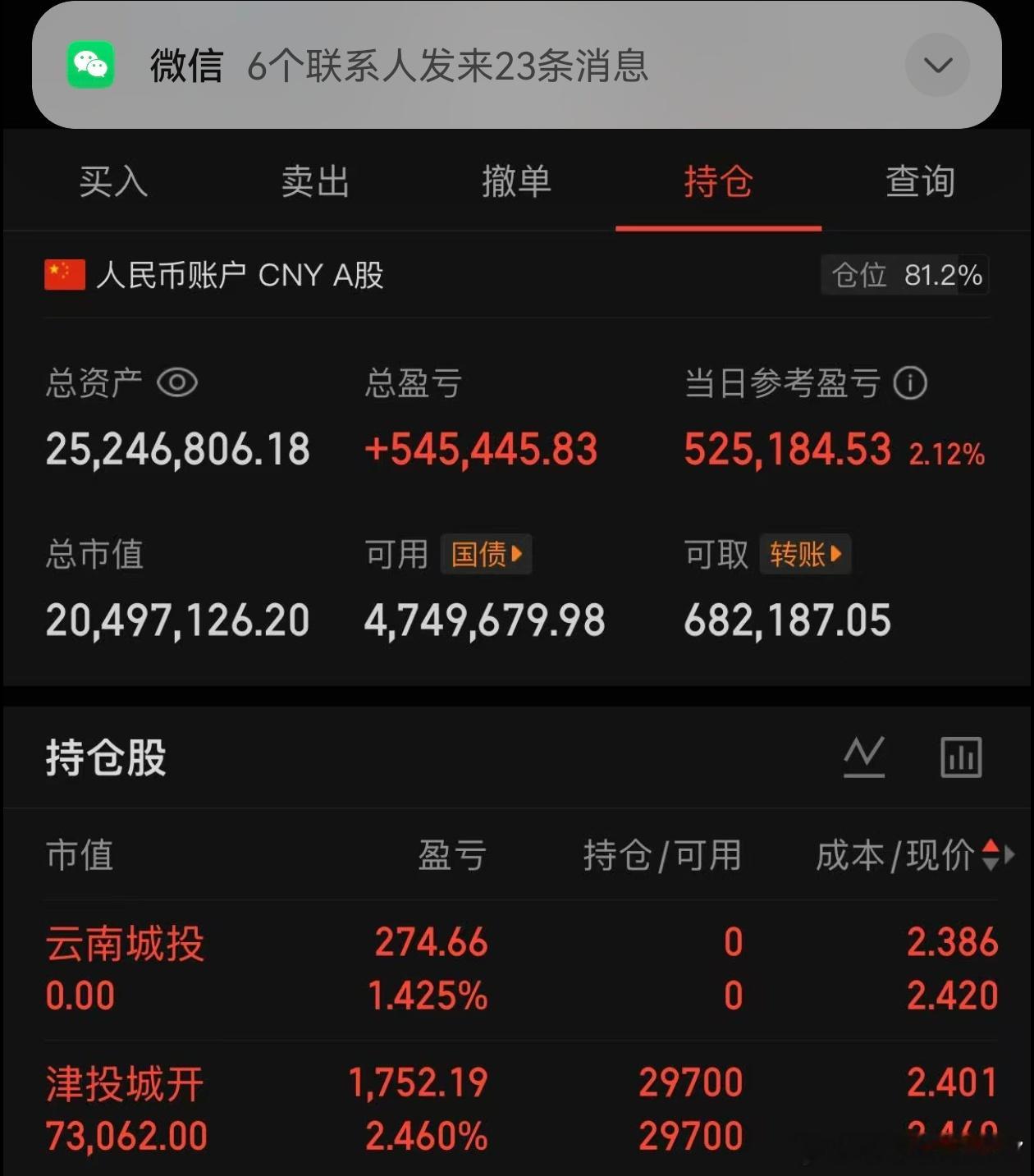Collapse the WeChat notification banner

point(937,66)
